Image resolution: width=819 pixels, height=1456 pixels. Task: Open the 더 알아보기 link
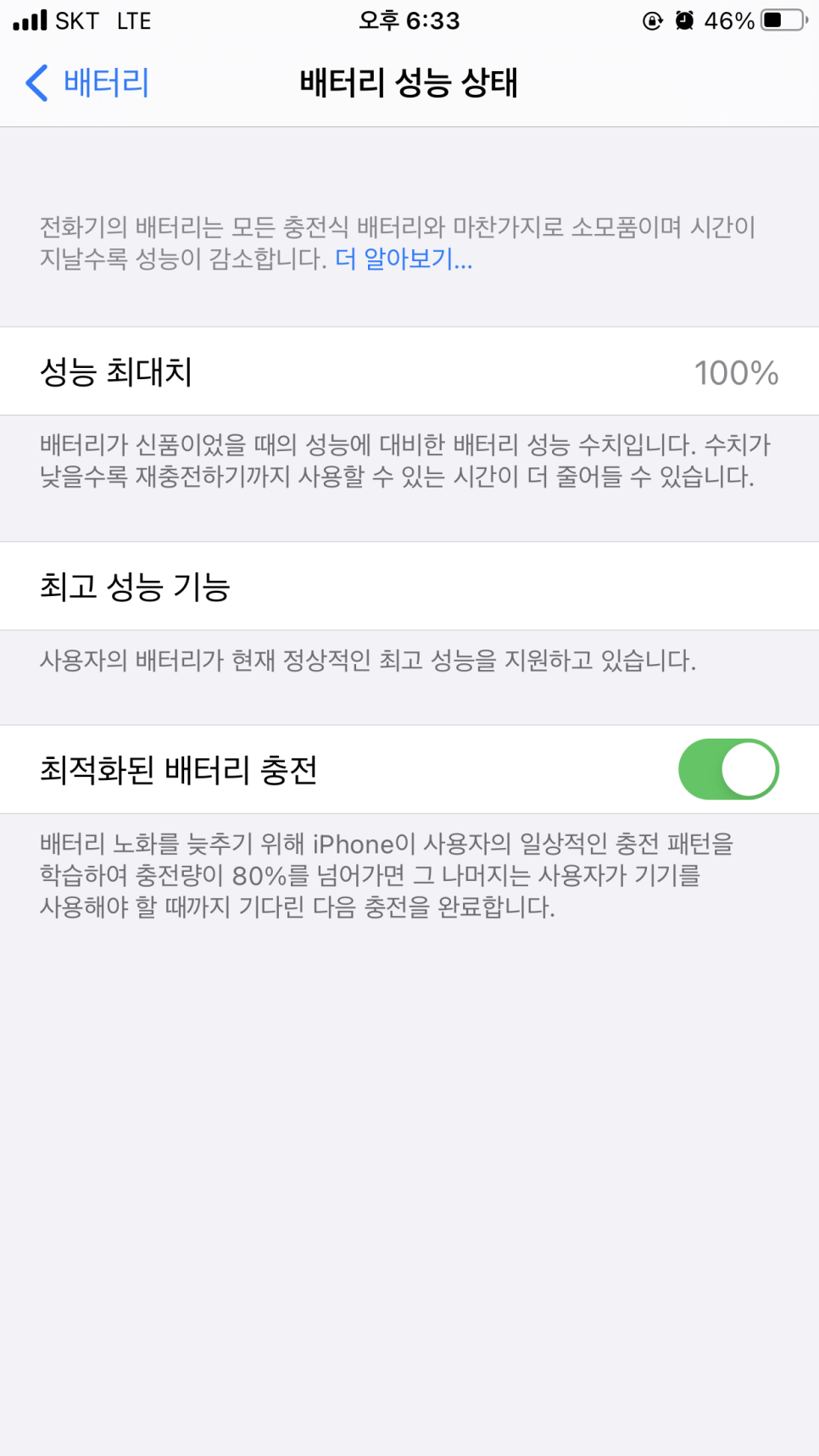click(x=404, y=259)
